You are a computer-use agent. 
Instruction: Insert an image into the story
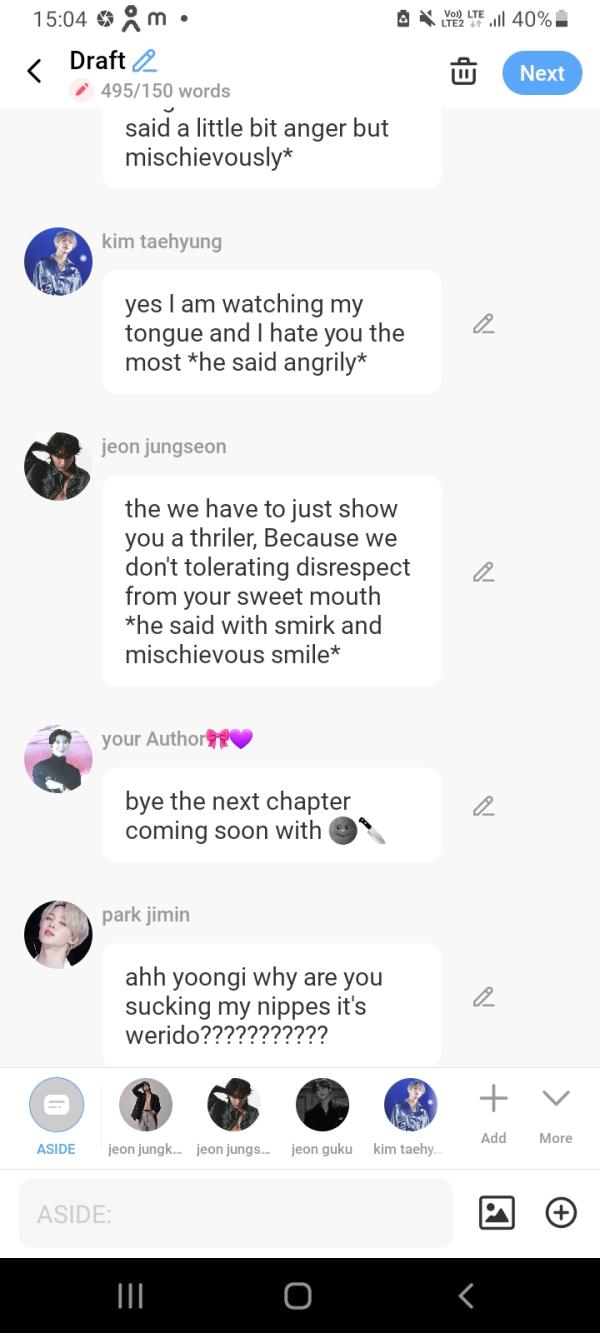point(497,1213)
